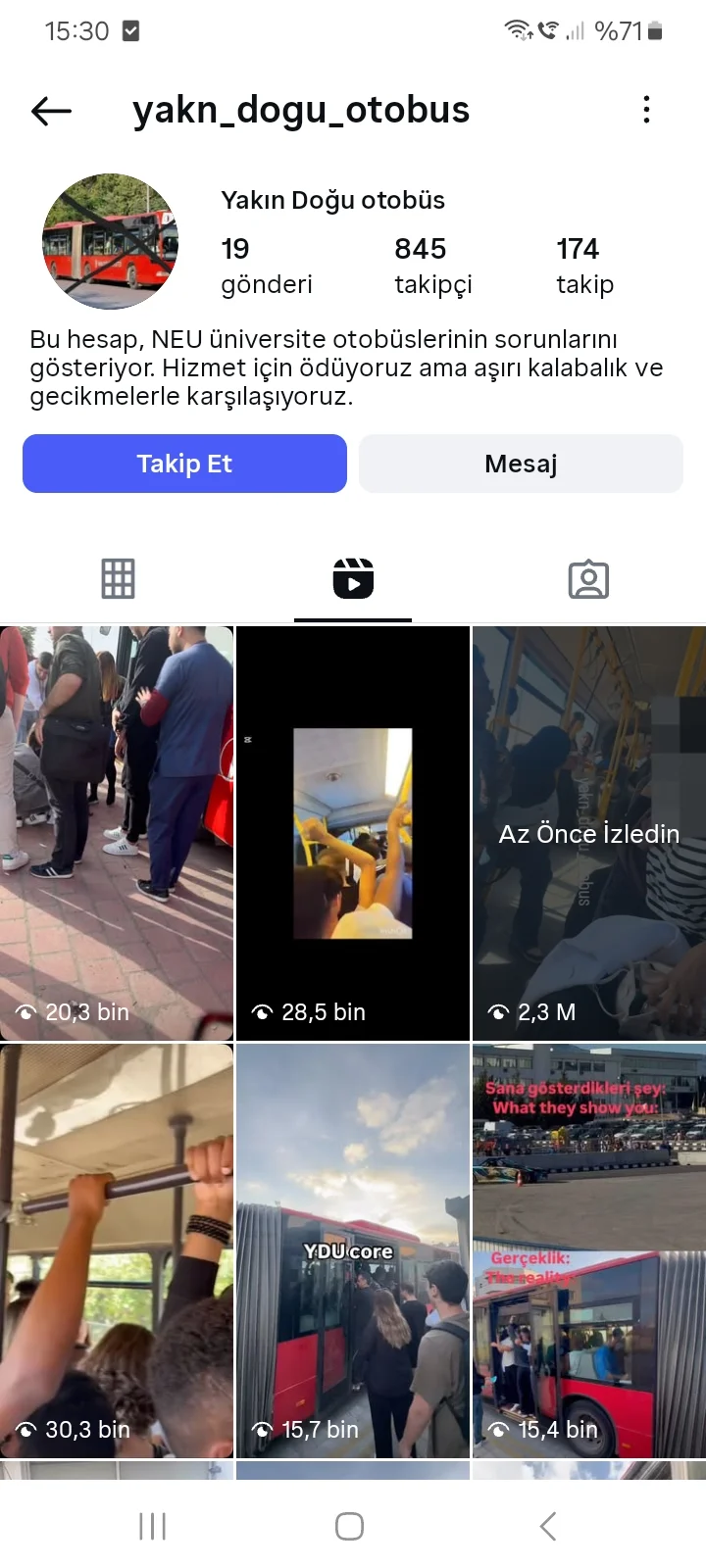Play the reel labeled Az Önce İzledin
The width and height of the screenshot is (706, 1568).
click(588, 833)
